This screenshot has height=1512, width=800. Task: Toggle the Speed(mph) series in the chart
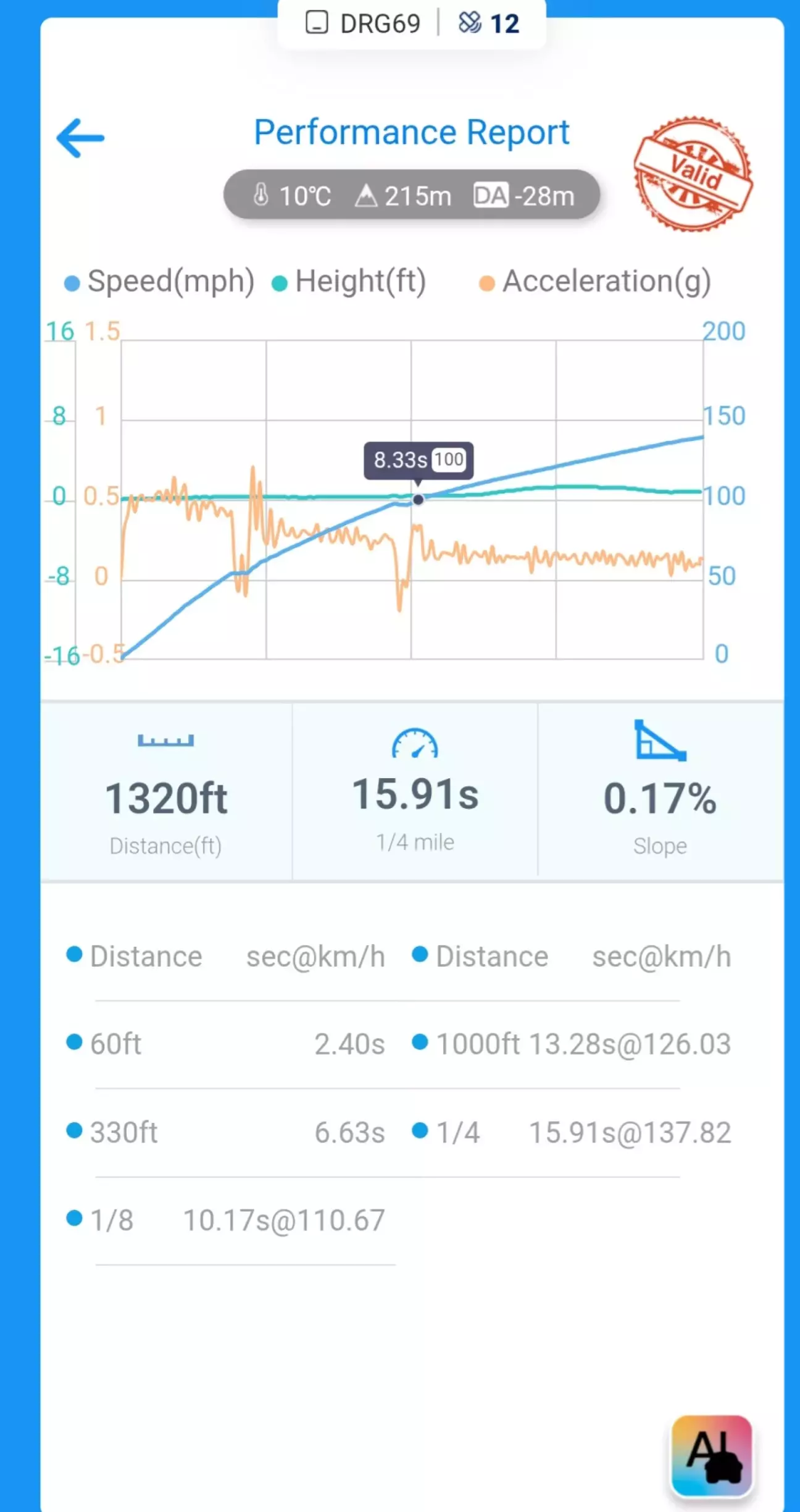tap(159, 282)
